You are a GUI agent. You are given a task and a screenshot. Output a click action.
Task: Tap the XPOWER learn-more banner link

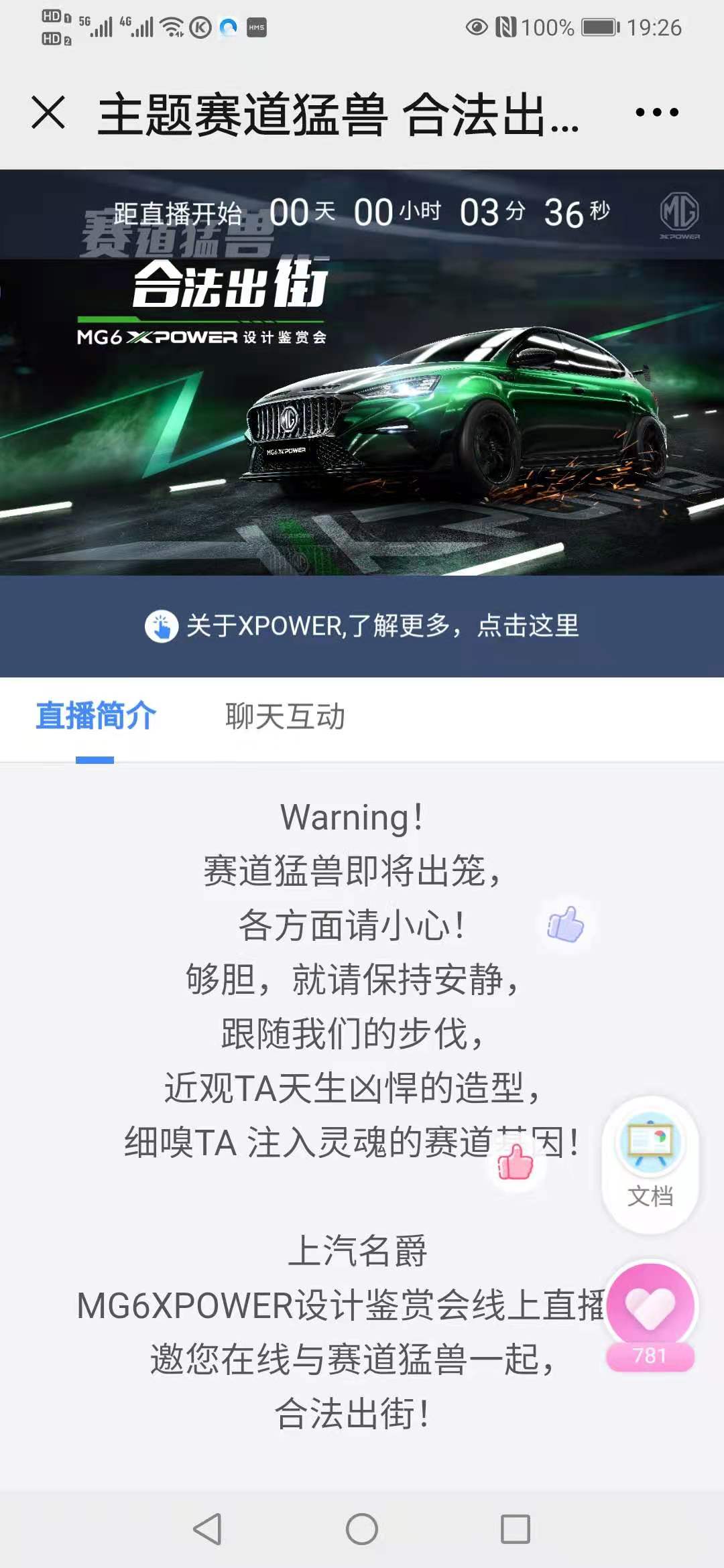[x=362, y=626]
